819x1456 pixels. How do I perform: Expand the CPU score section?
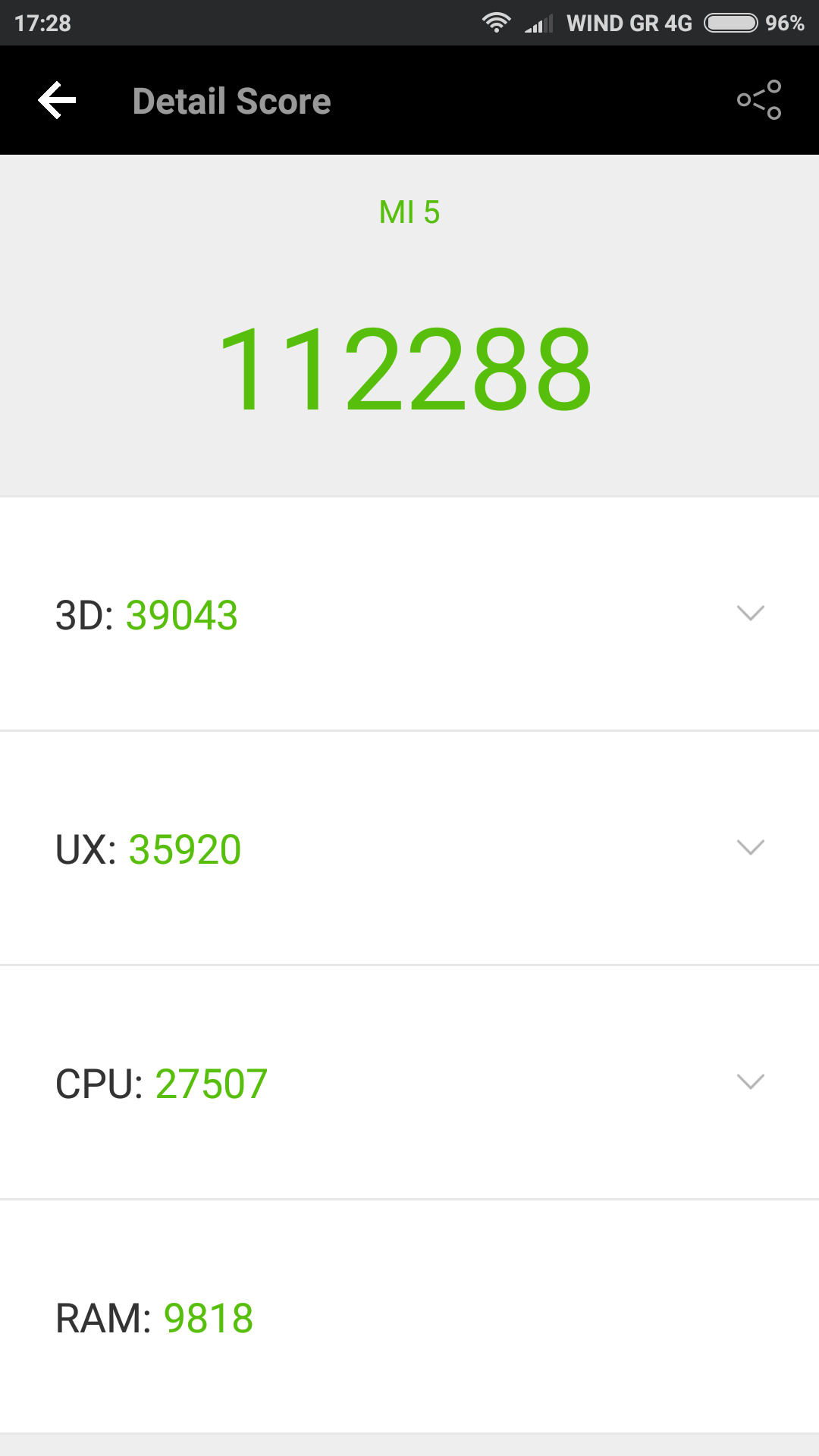click(x=750, y=1082)
